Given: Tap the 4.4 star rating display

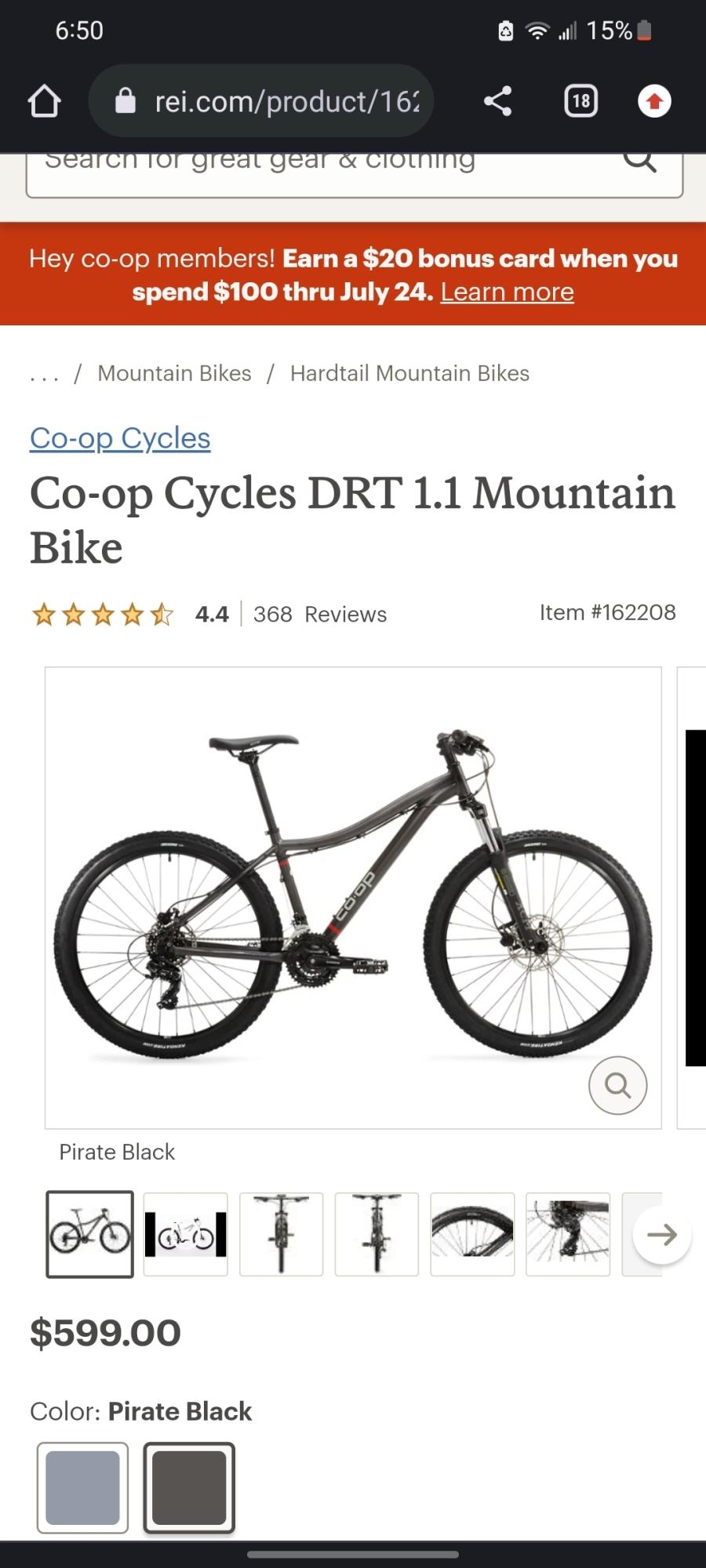Looking at the screenshot, I should (x=211, y=614).
